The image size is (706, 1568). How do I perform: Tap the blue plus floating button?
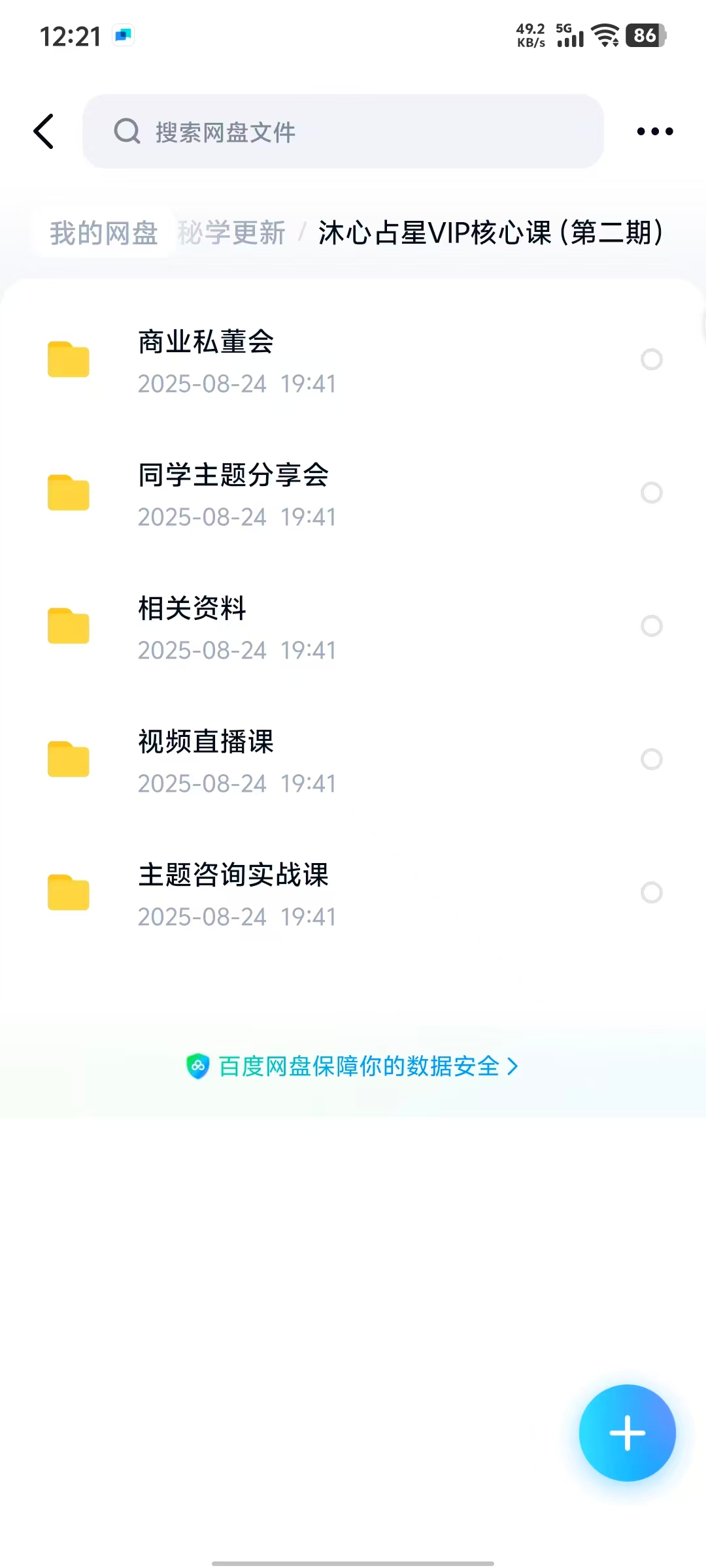click(627, 1433)
